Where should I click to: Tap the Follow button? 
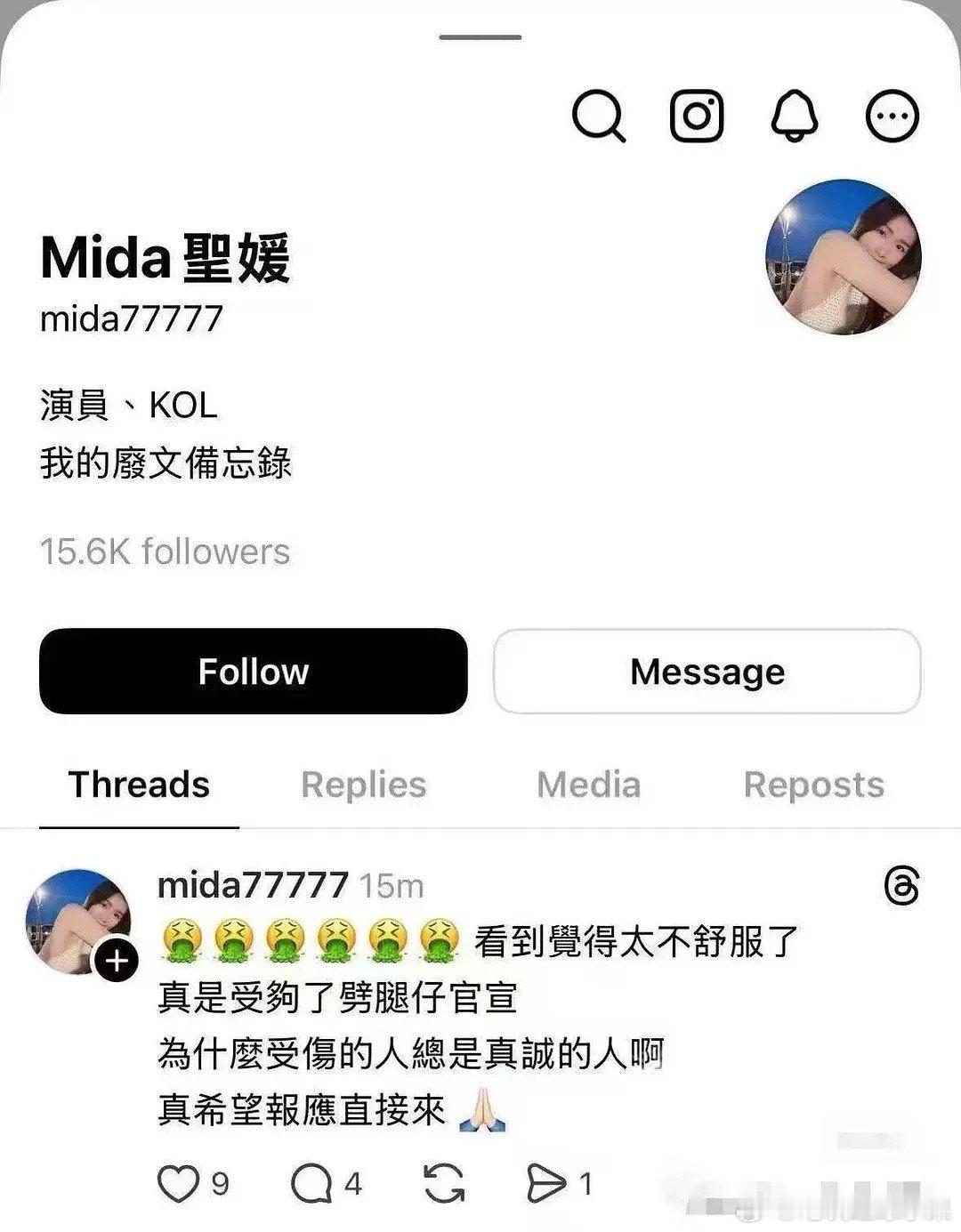pyautogui.click(x=254, y=672)
